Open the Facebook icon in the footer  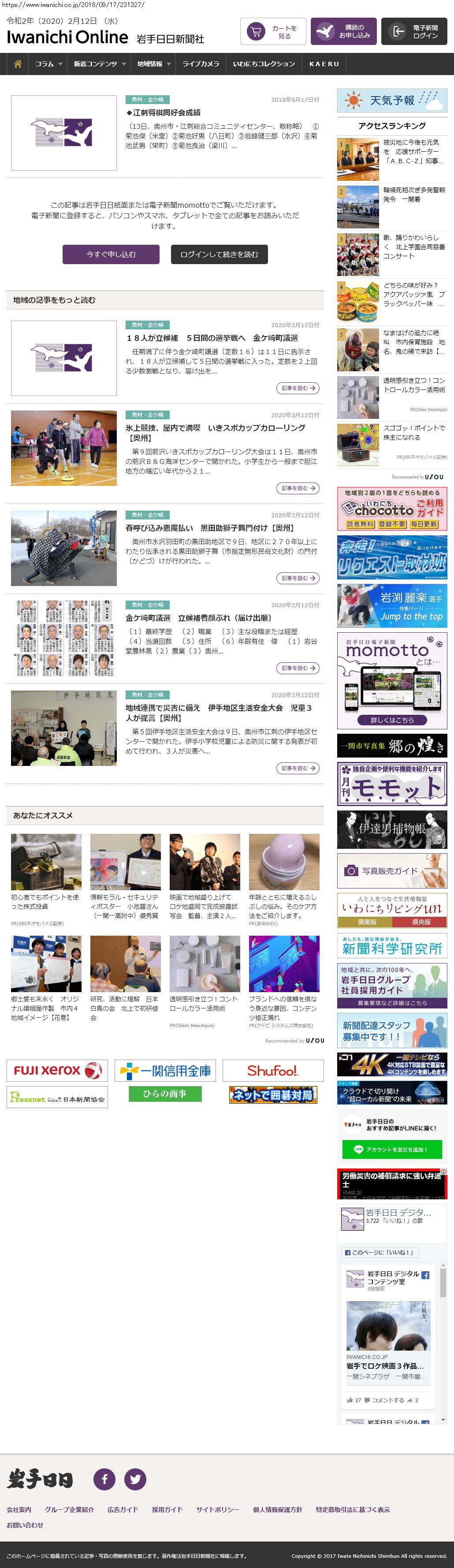point(104,1479)
